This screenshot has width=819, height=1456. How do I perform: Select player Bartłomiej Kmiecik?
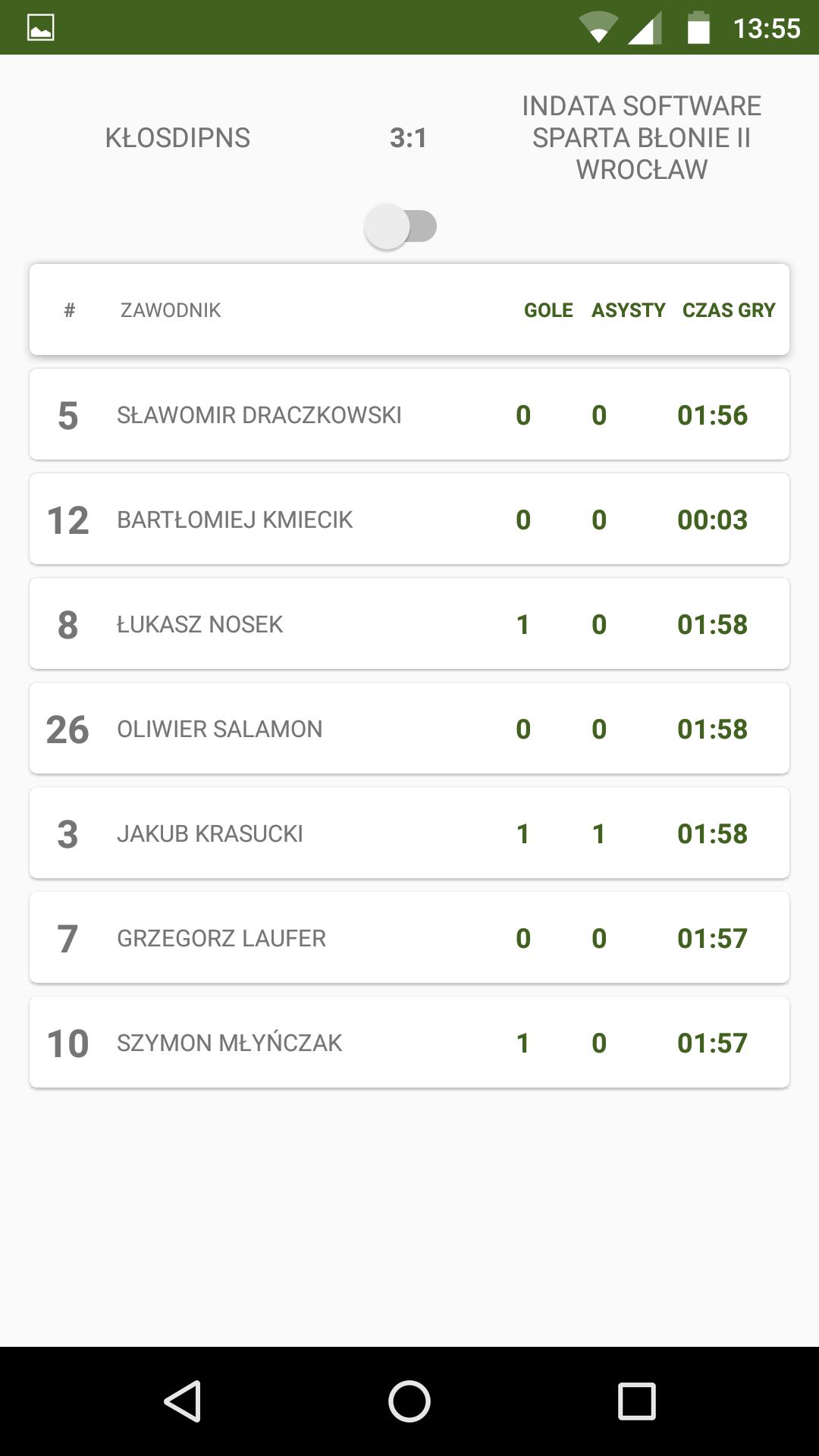(x=409, y=519)
